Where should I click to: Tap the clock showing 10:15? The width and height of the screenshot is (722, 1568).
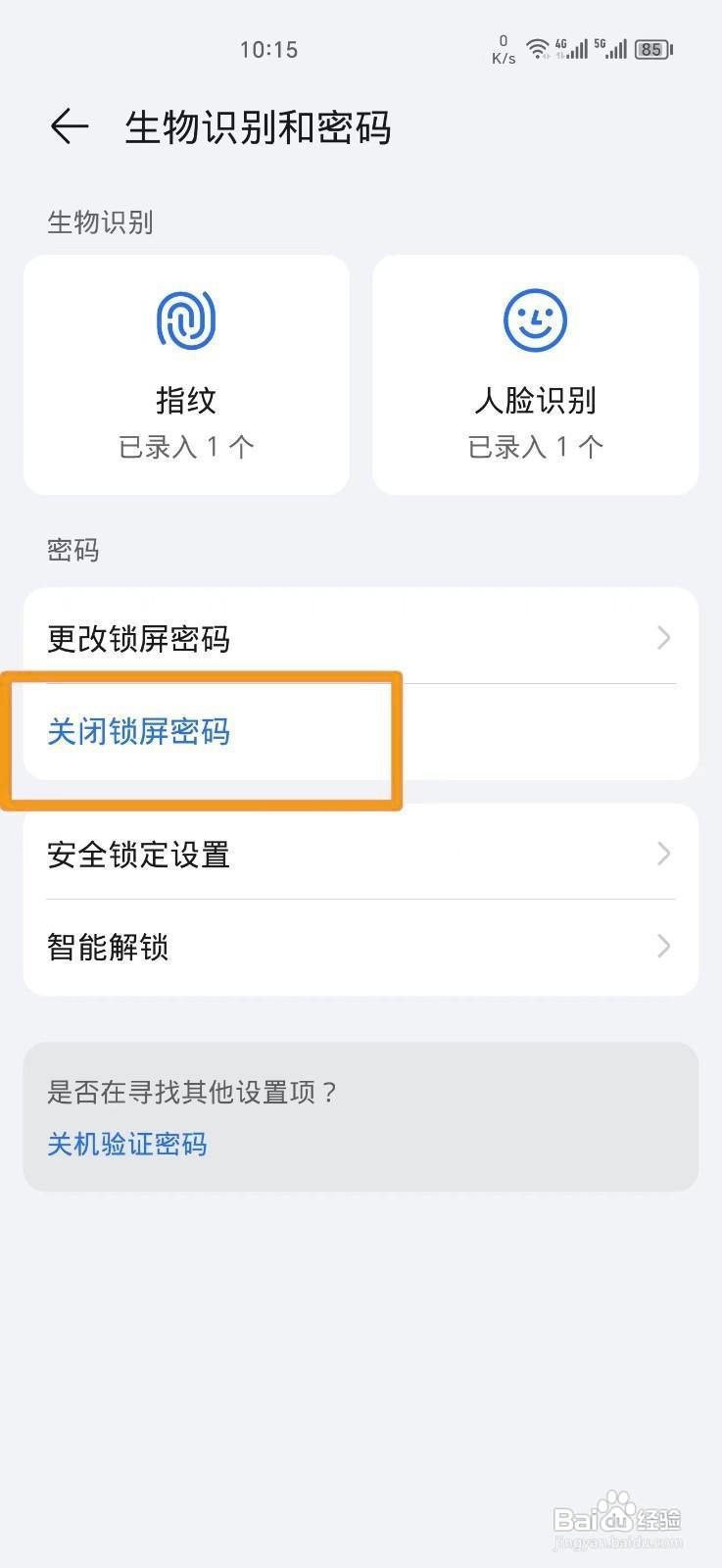[x=269, y=49]
